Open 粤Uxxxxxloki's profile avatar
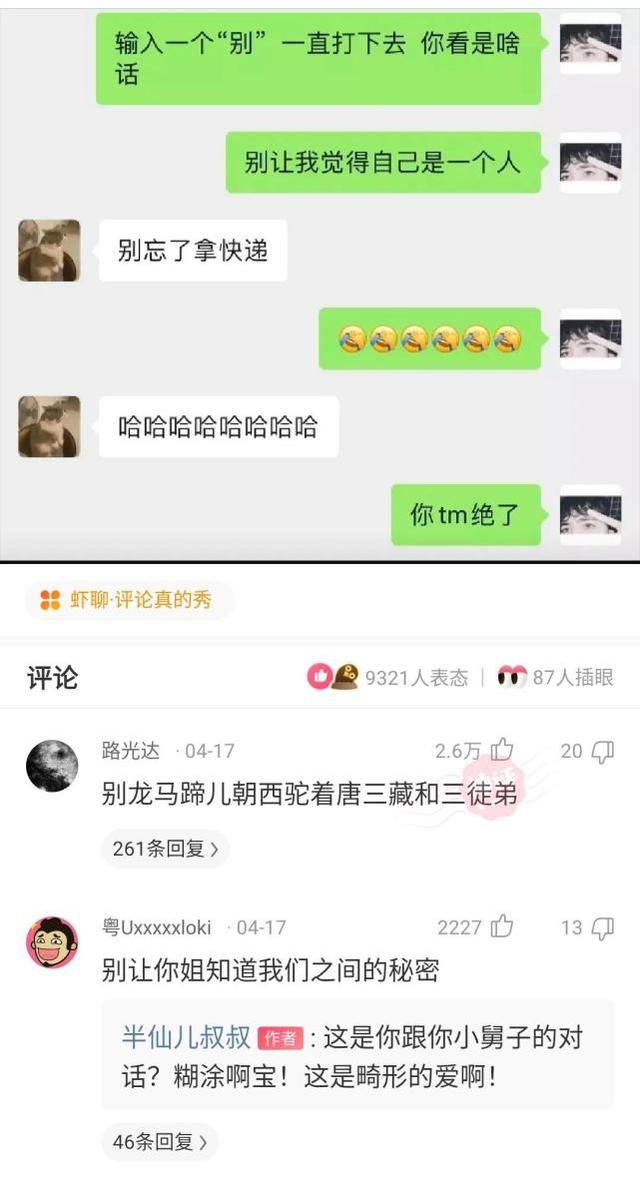Viewport: 640px width, 1179px height. [52, 942]
